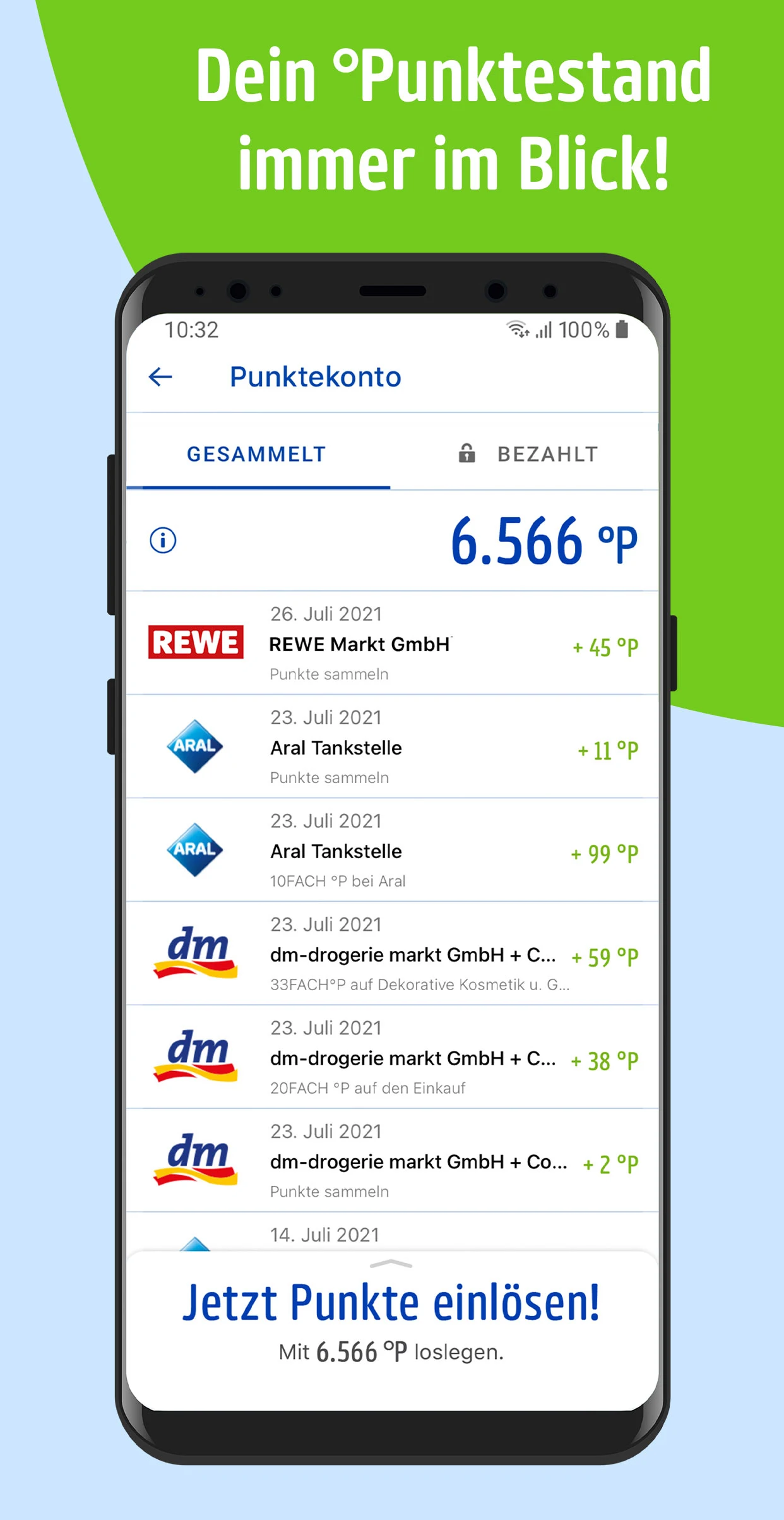Tap the Jetzt Punkte einlösen button

391,1301
